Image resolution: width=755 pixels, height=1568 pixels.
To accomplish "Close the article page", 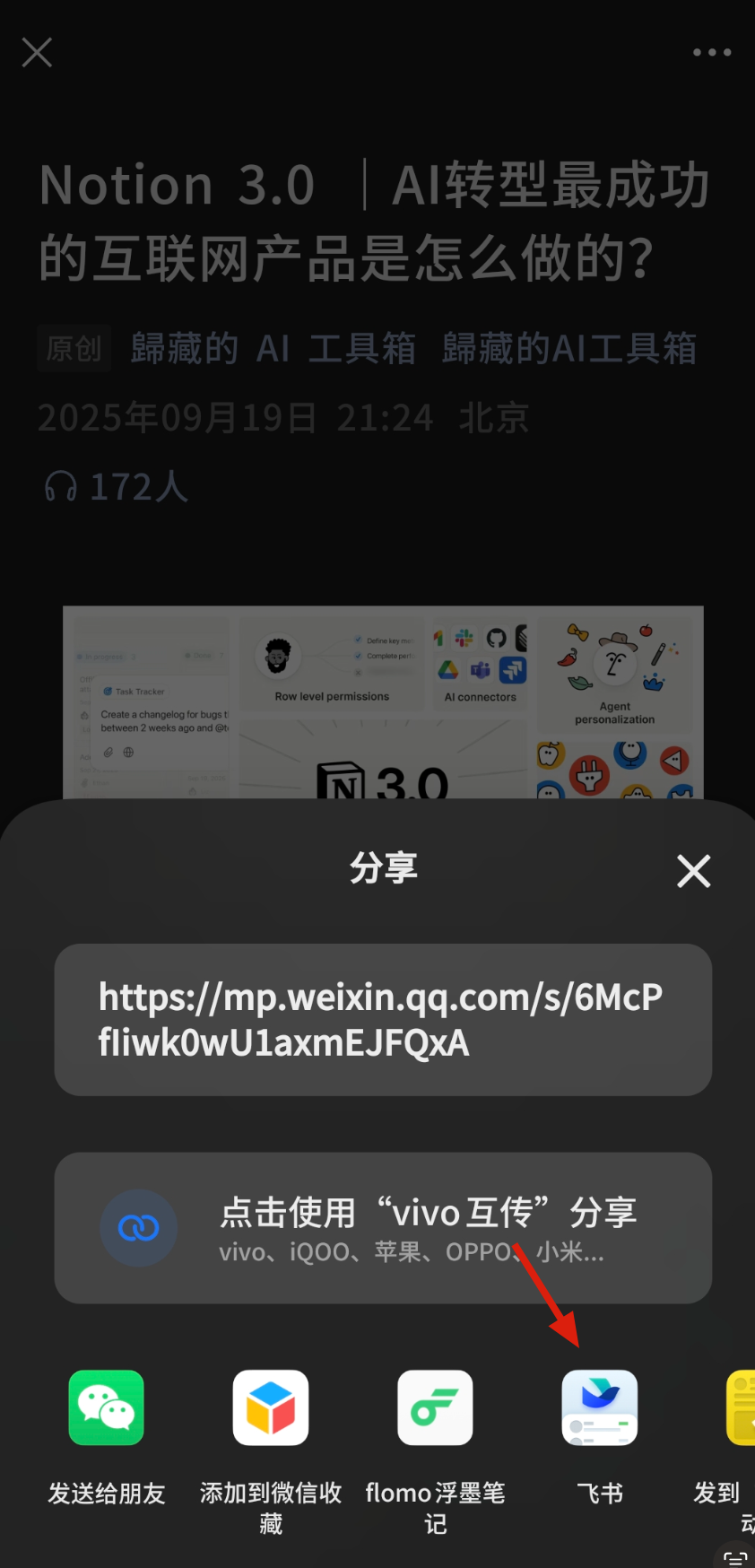I will click(x=37, y=52).
